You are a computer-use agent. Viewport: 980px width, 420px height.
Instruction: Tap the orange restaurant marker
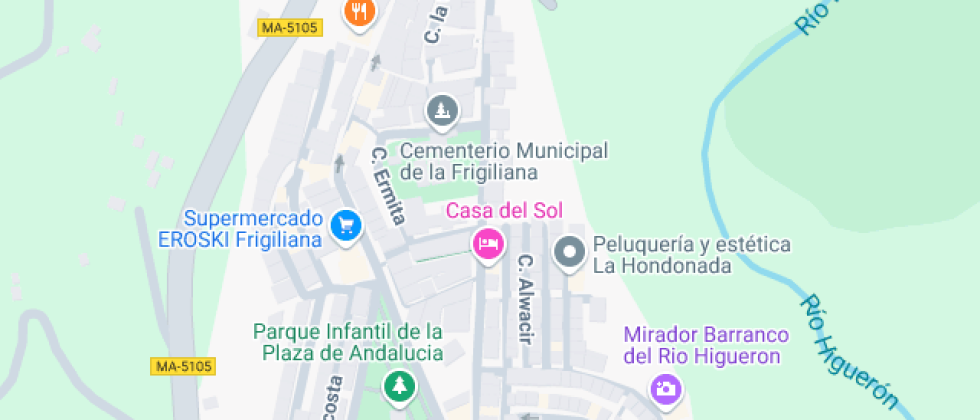pyautogui.click(x=358, y=13)
